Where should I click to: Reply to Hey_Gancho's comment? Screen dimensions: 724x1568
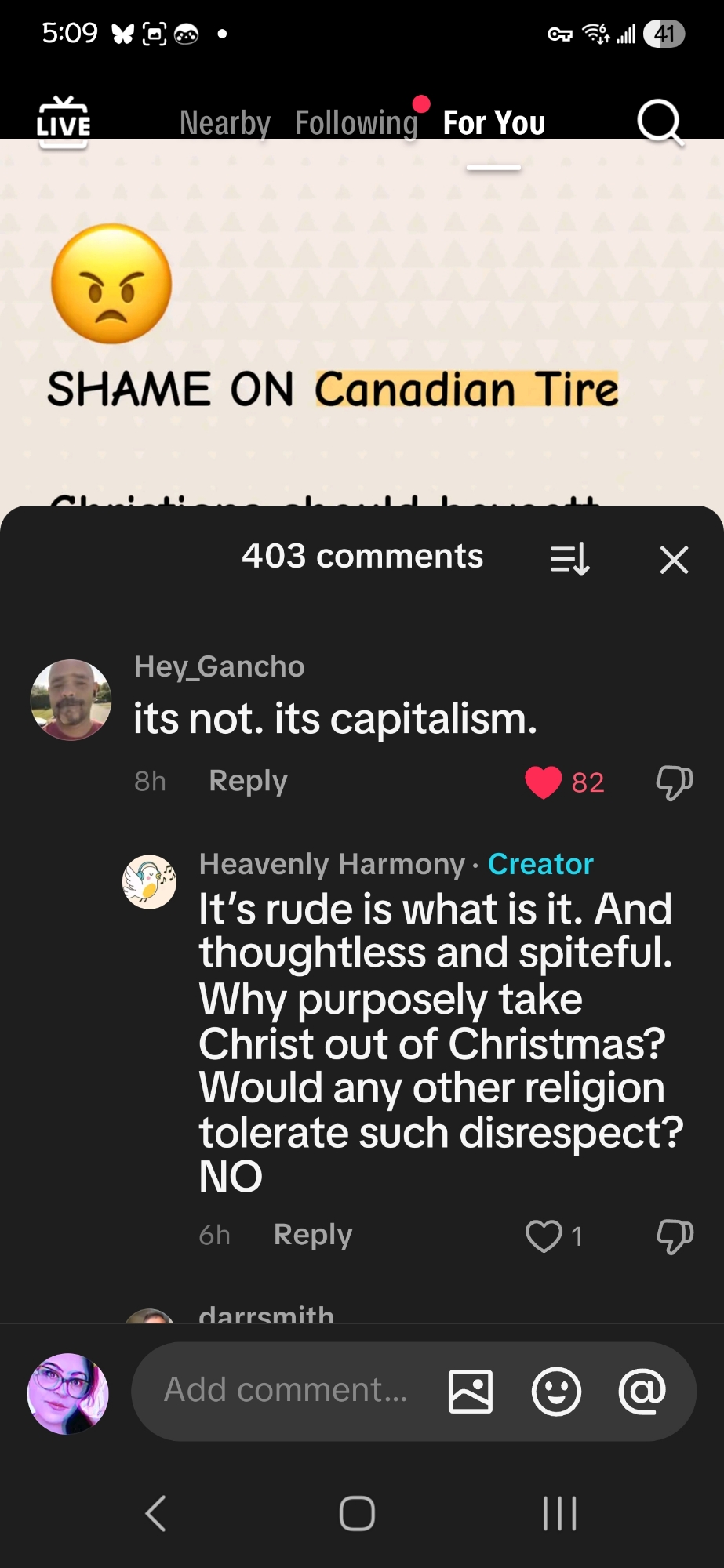click(x=248, y=781)
